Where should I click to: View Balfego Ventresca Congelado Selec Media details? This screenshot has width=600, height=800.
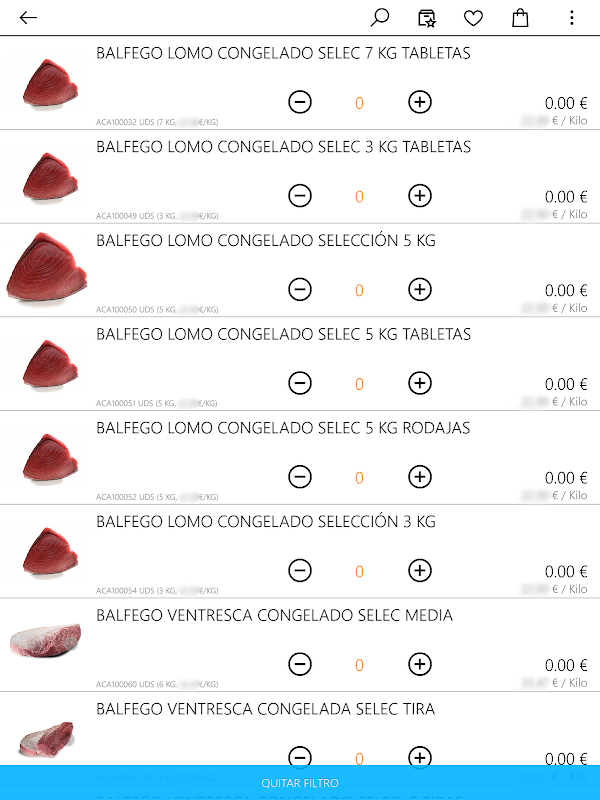pos(274,616)
